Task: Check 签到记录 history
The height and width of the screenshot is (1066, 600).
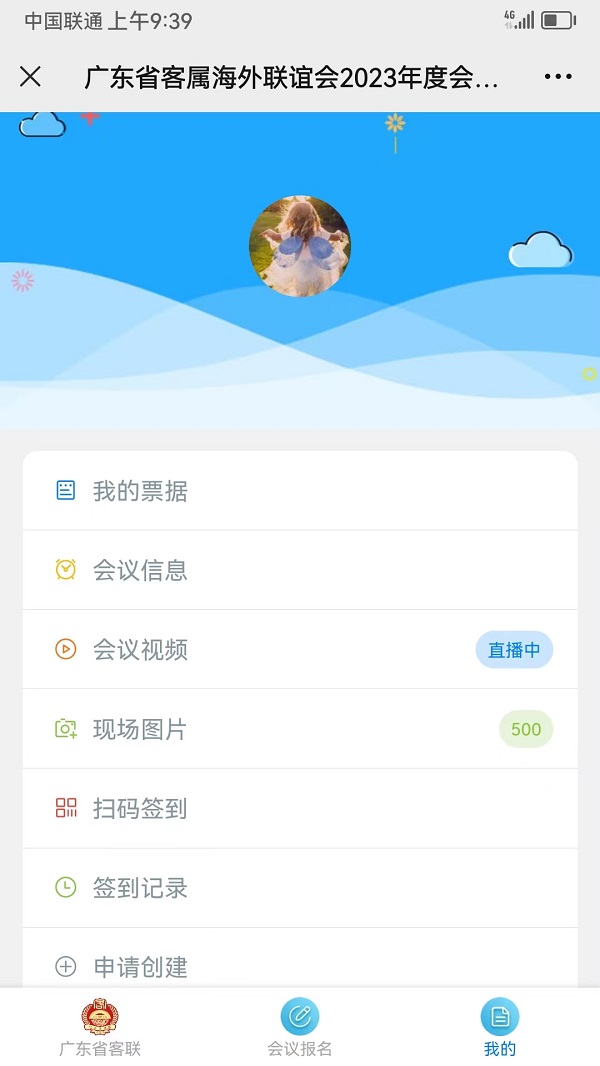Action: (x=300, y=888)
